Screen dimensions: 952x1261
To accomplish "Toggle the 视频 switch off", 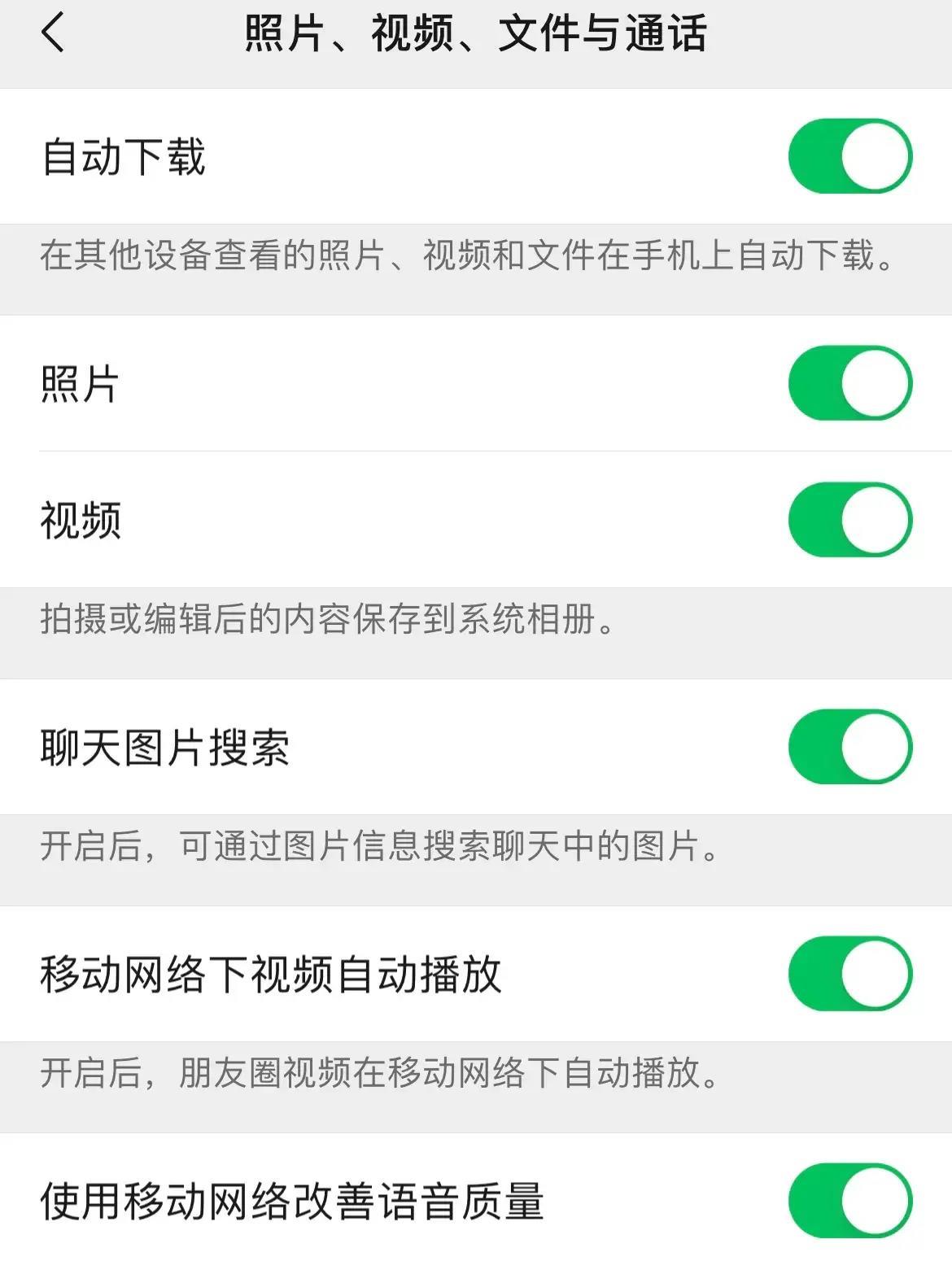I will [850, 521].
